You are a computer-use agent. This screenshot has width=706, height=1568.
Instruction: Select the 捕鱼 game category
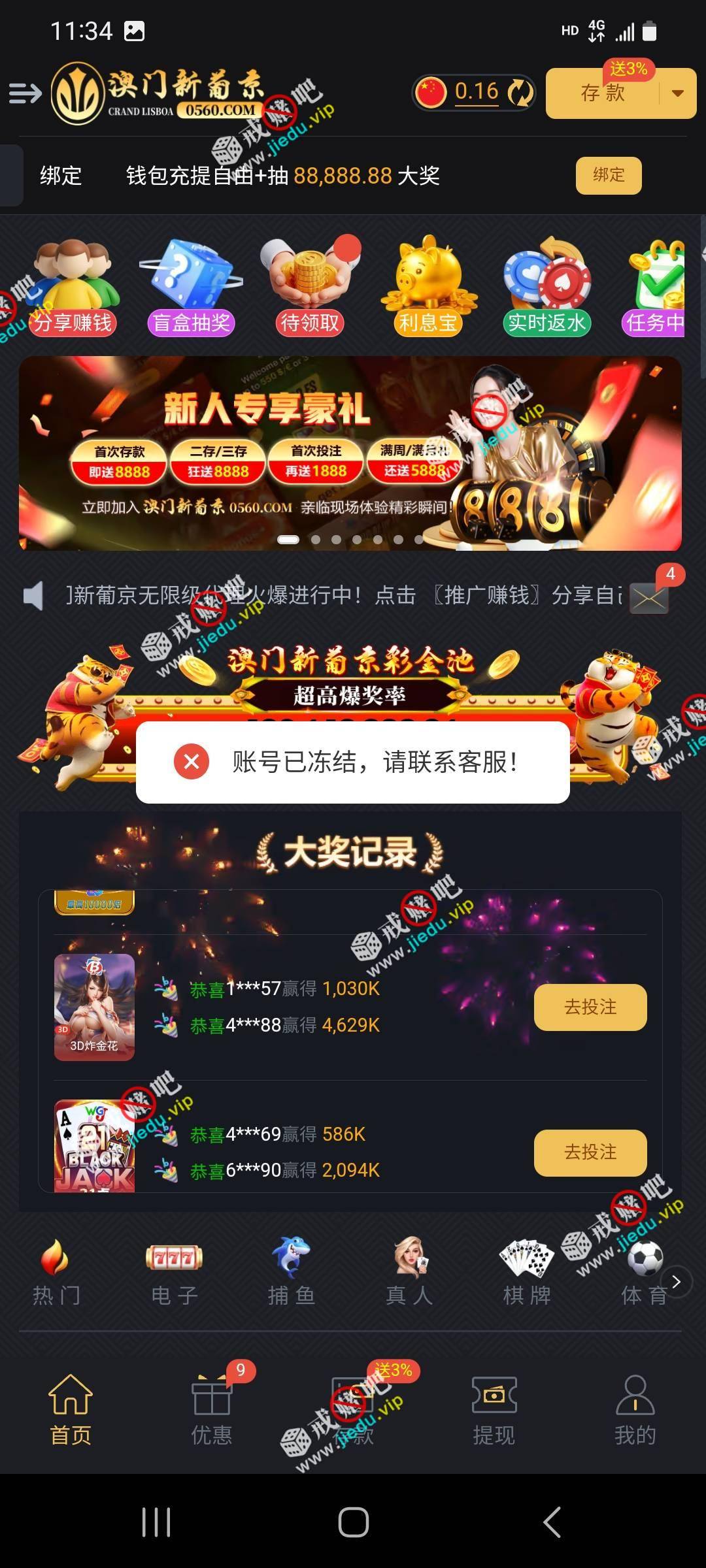pos(292,1271)
